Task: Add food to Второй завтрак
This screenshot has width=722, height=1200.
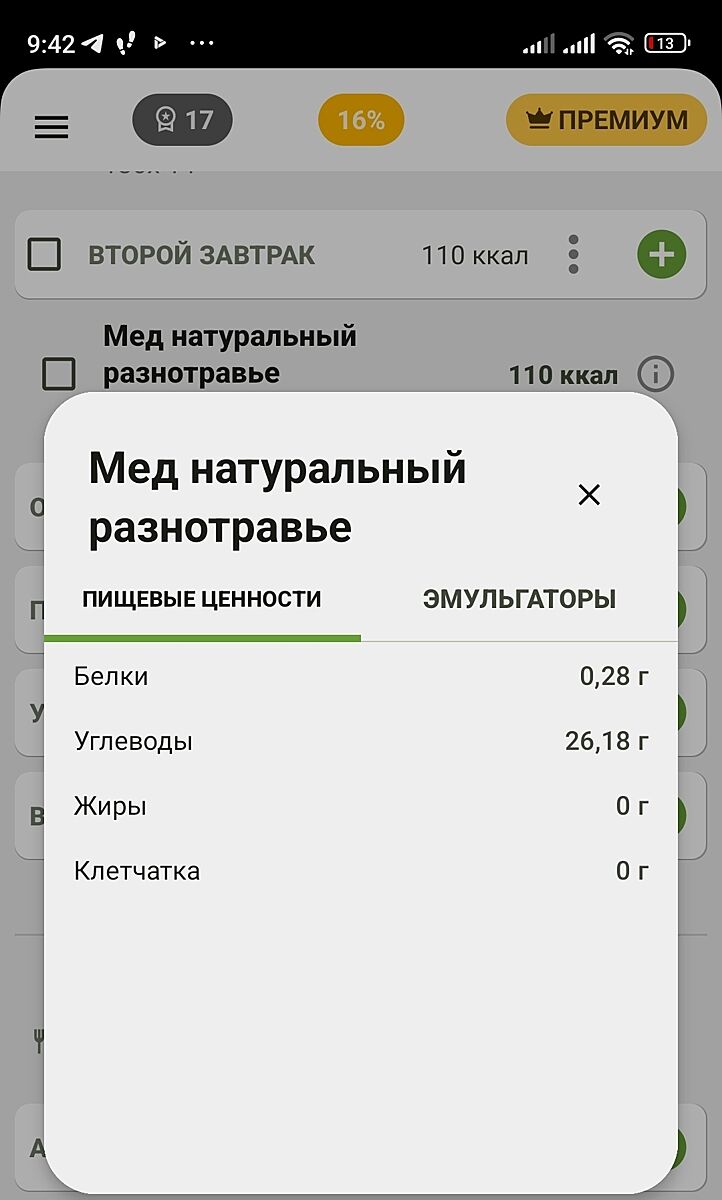Action: click(662, 255)
